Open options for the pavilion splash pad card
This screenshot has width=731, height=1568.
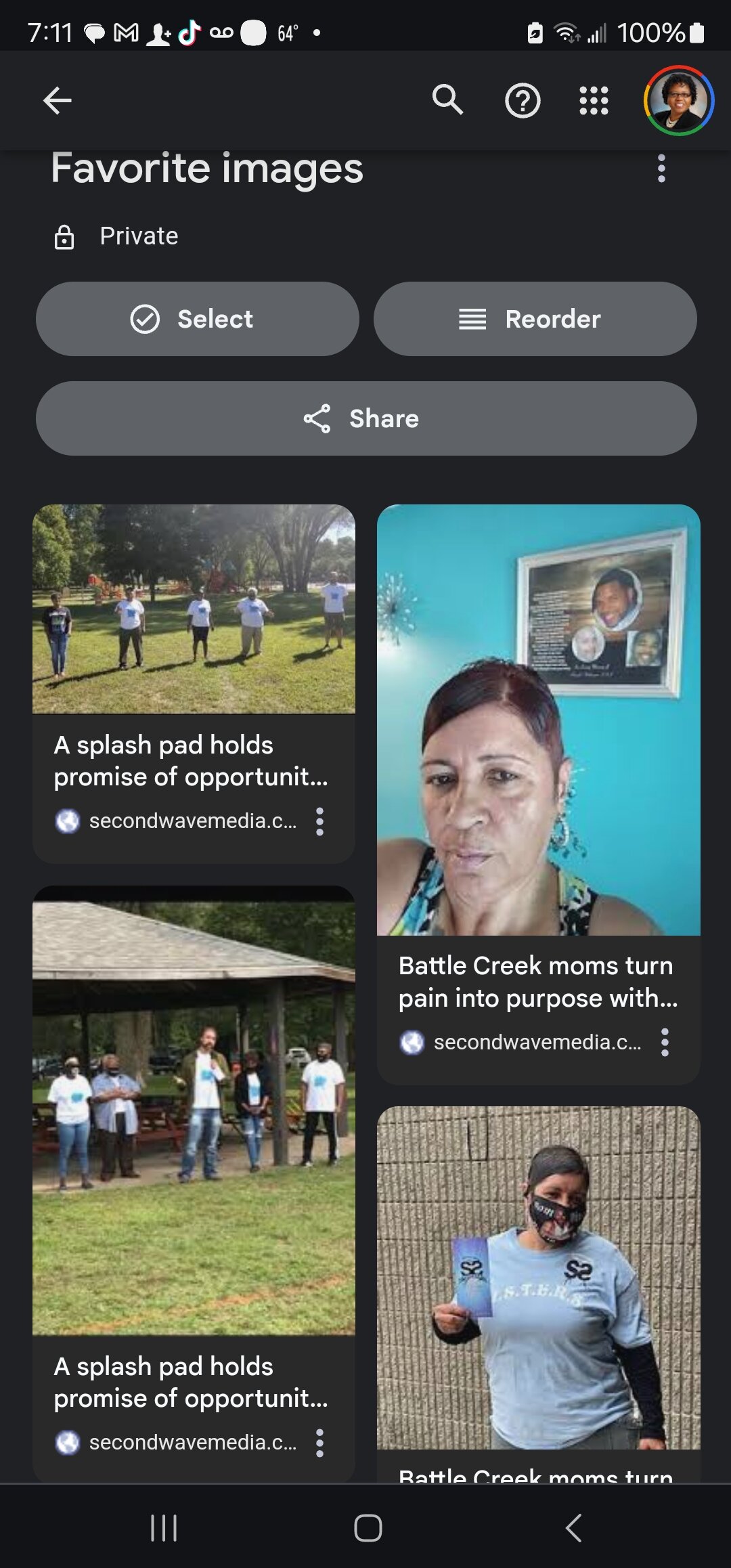click(319, 1443)
